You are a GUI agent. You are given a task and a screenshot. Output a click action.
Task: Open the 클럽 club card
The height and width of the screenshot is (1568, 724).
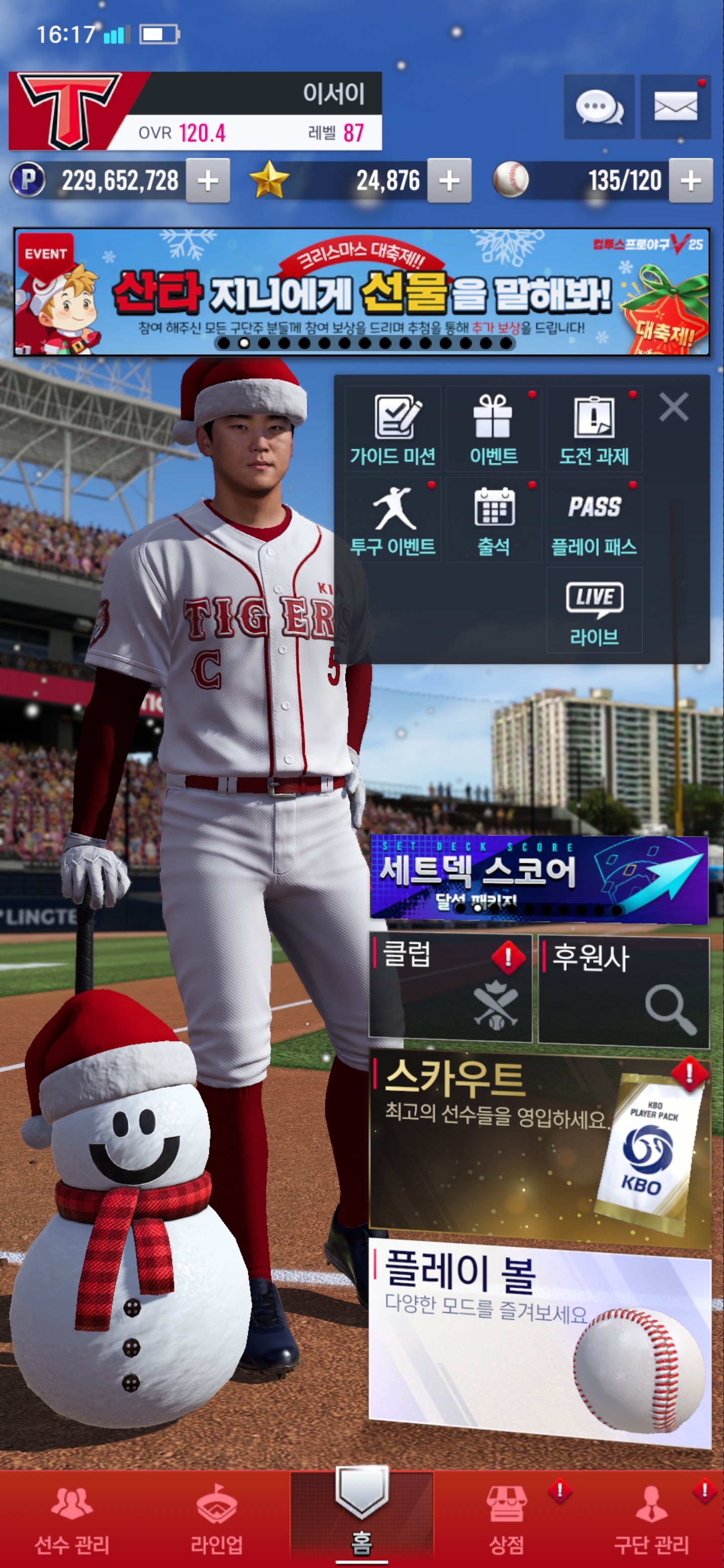(450, 989)
